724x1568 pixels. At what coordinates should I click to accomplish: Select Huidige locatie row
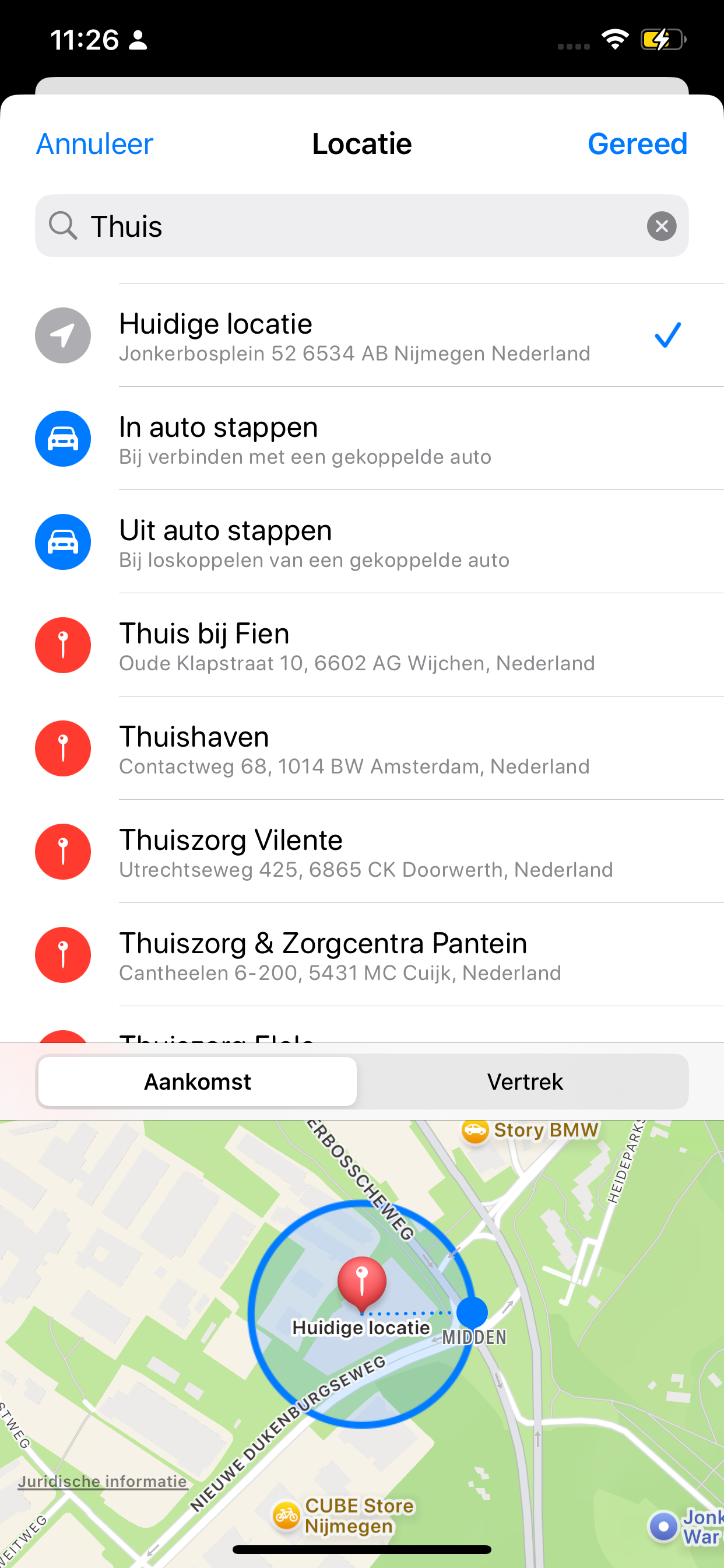coord(362,336)
